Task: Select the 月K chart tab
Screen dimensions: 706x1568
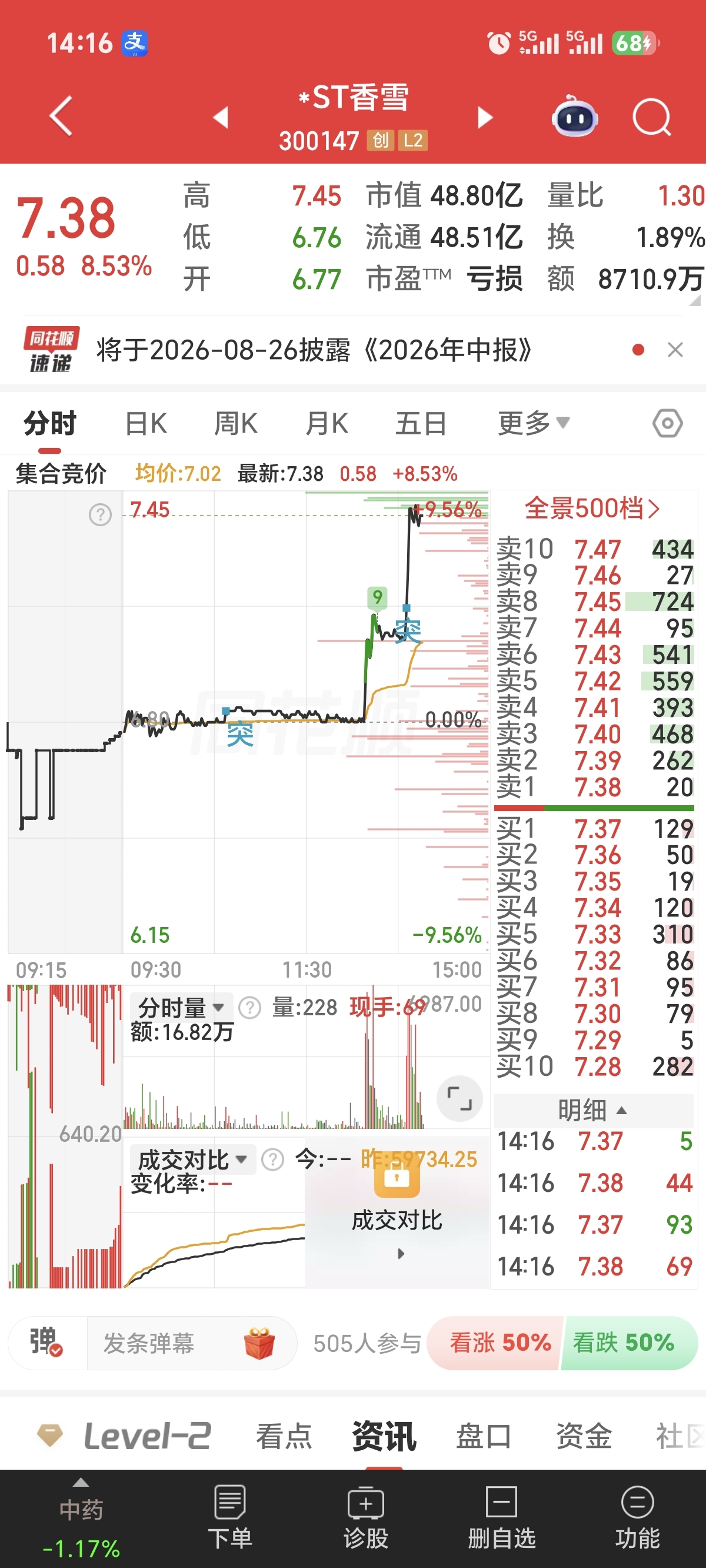Action: coord(327,423)
